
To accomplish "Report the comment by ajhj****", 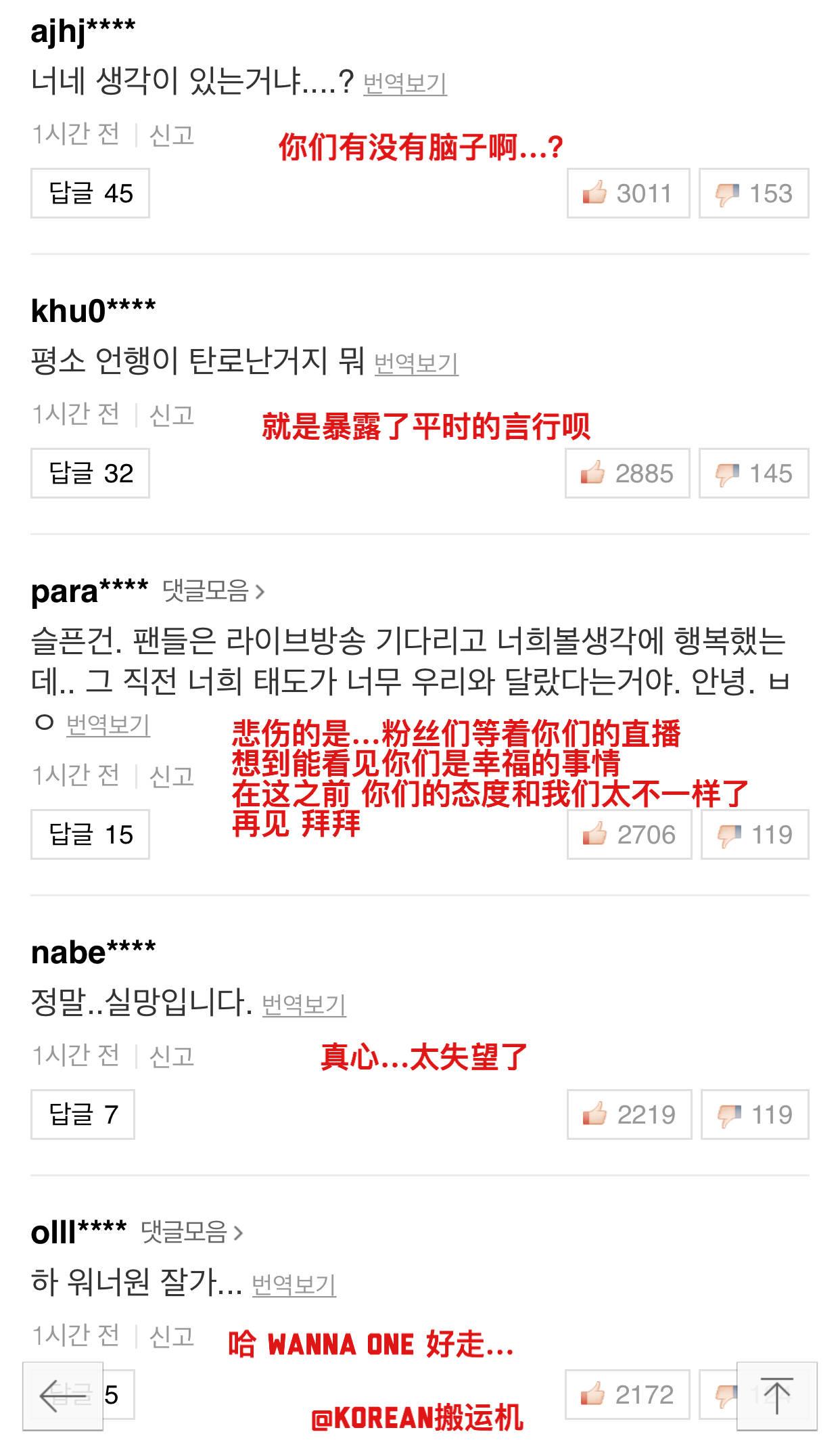I will (172, 135).
